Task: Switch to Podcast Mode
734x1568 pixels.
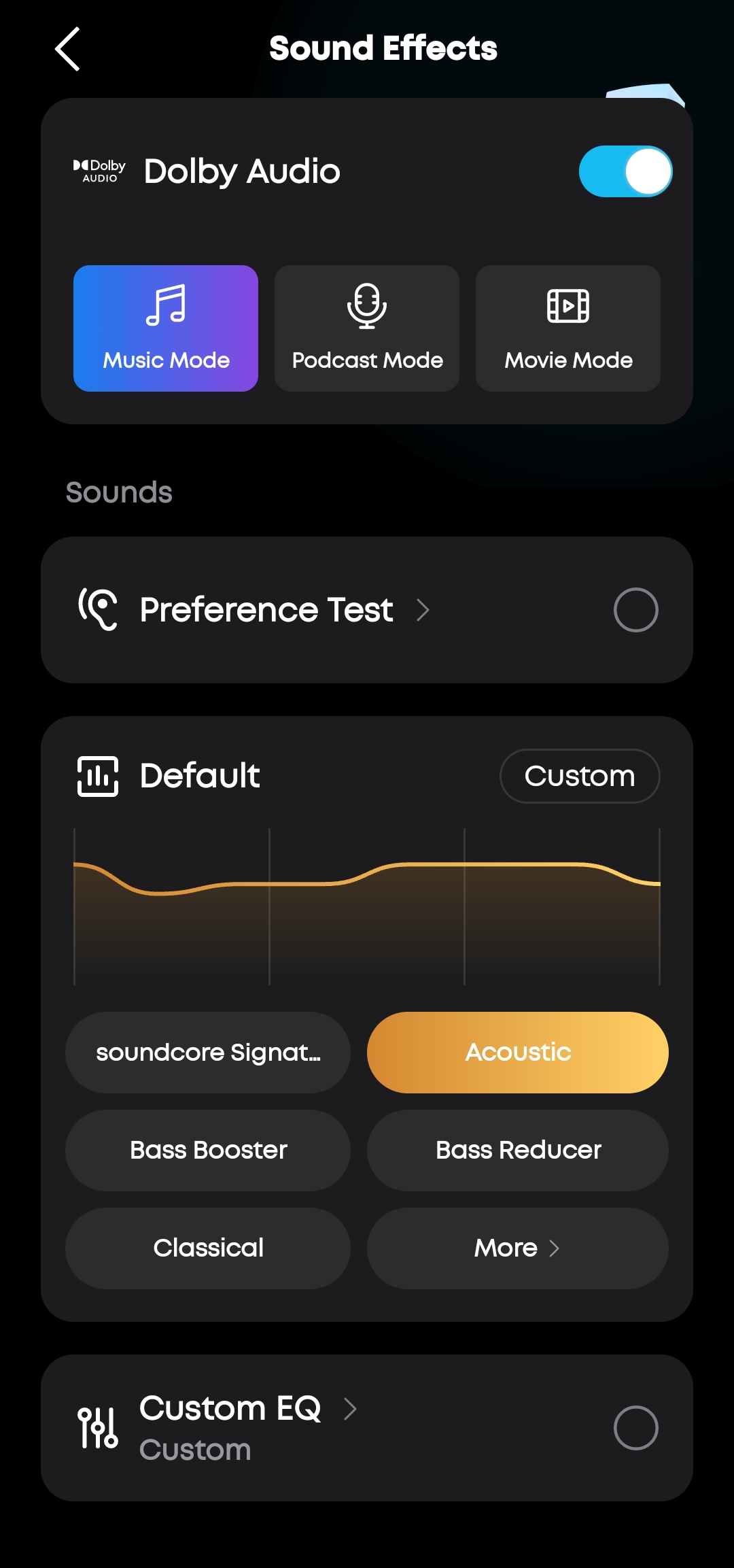Action: click(367, 328)
